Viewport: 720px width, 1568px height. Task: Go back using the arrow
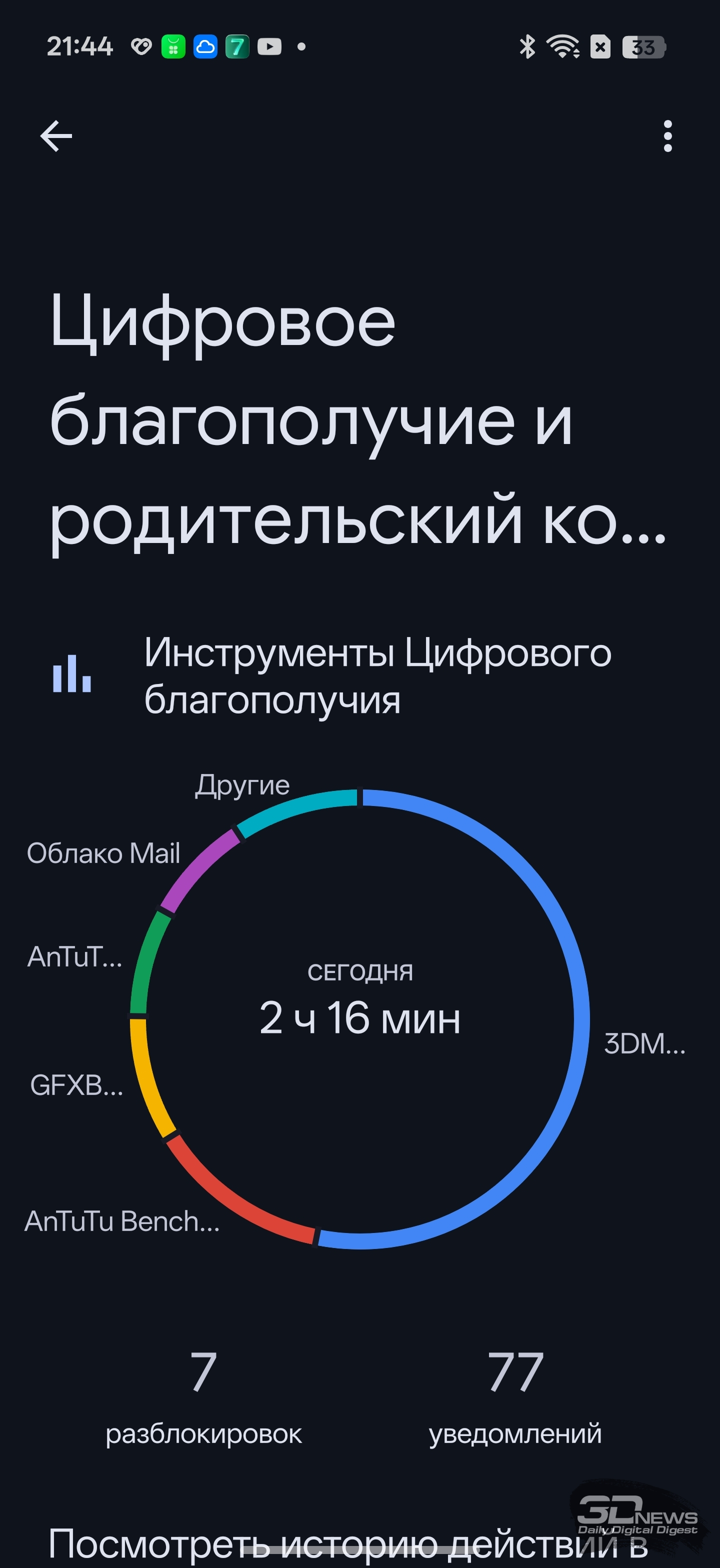tap(56, 135)
